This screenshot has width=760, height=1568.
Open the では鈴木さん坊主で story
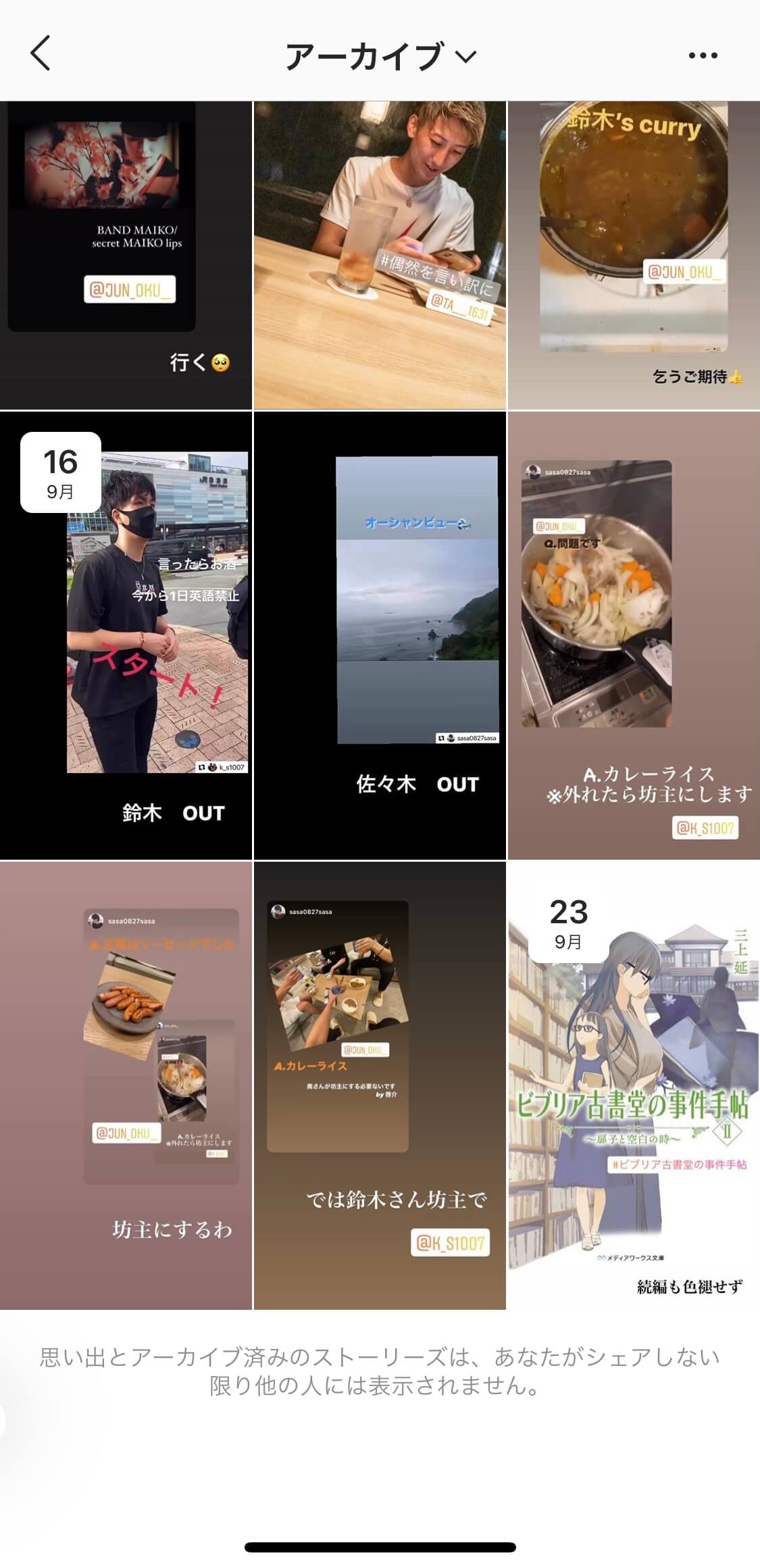380,1085
